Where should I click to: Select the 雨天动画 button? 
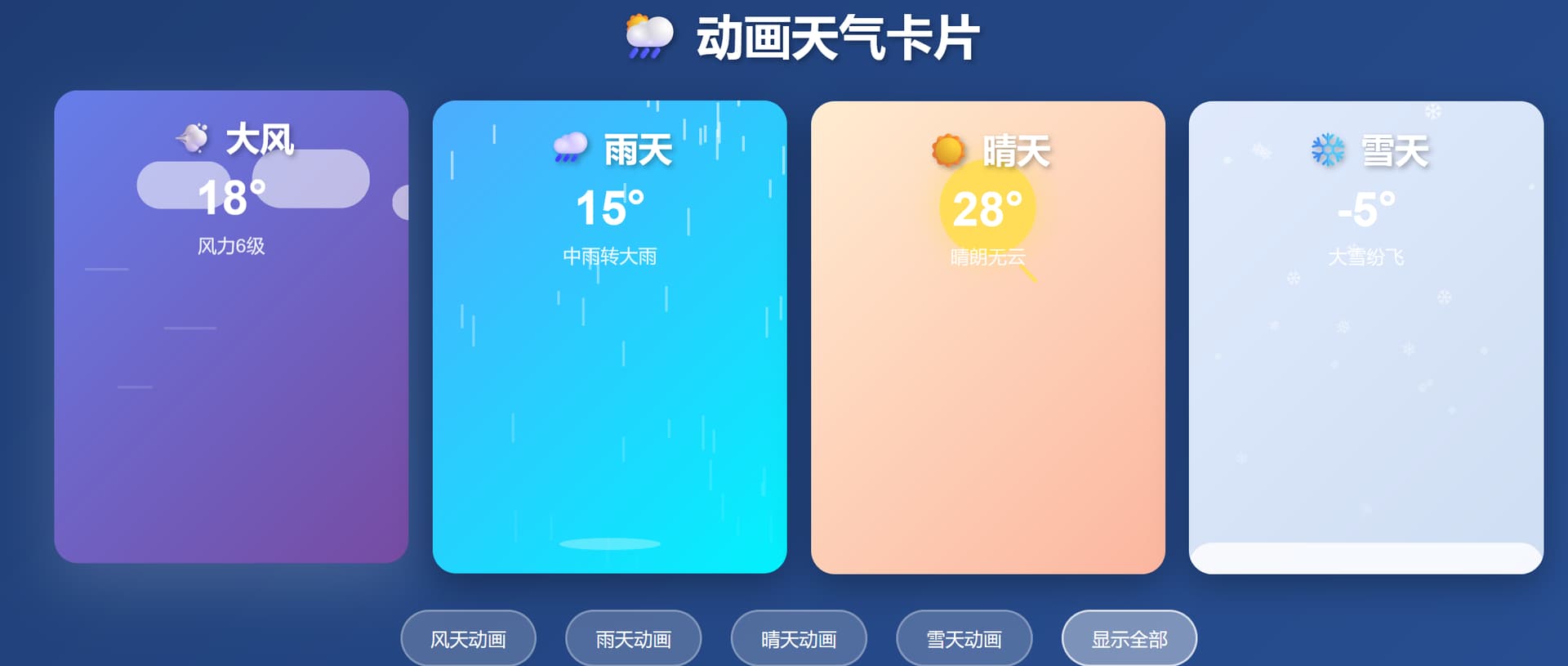[x=634, y=638]
